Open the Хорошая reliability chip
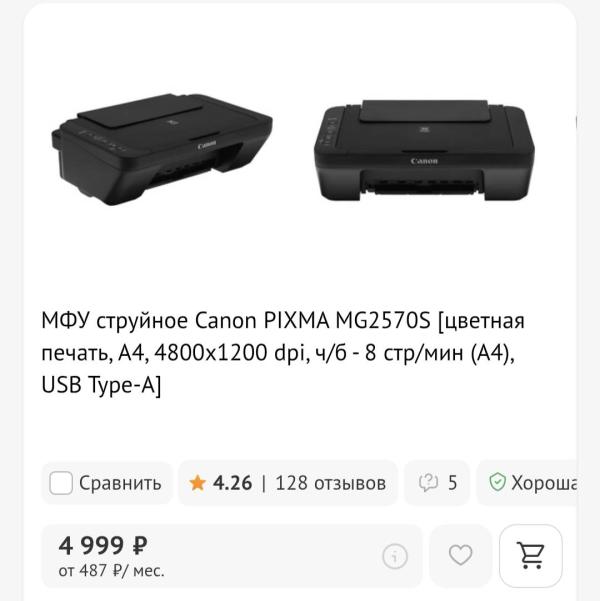Screen dimensions: 600x601 pyautogui.click(x=532, y=483)
